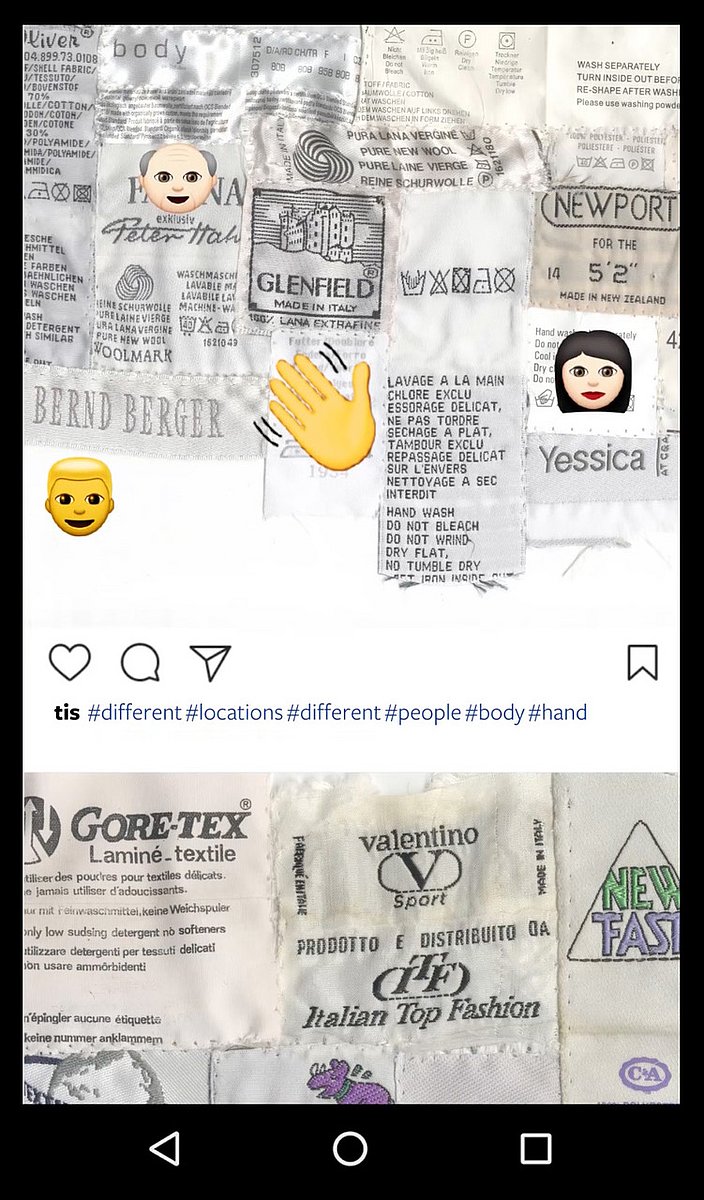
Task: Bookmark this post
Action: 642,662
